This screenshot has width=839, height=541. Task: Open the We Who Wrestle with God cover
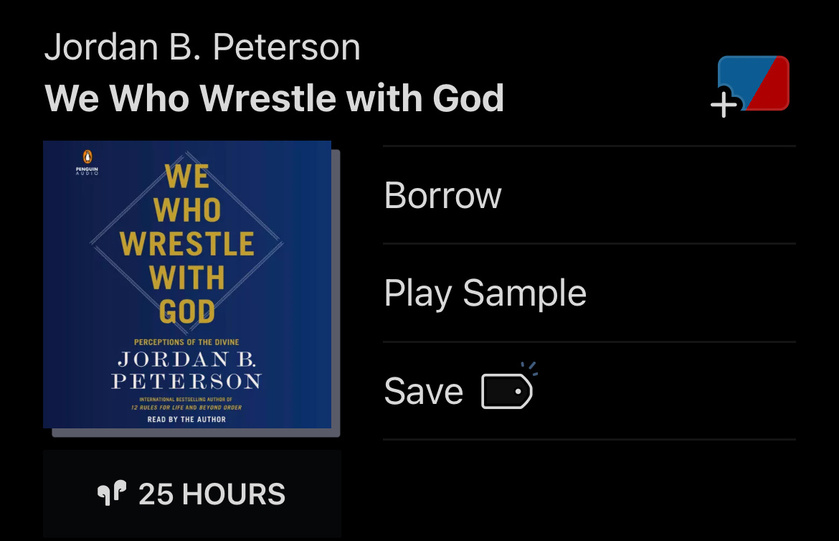click(187, 285)
